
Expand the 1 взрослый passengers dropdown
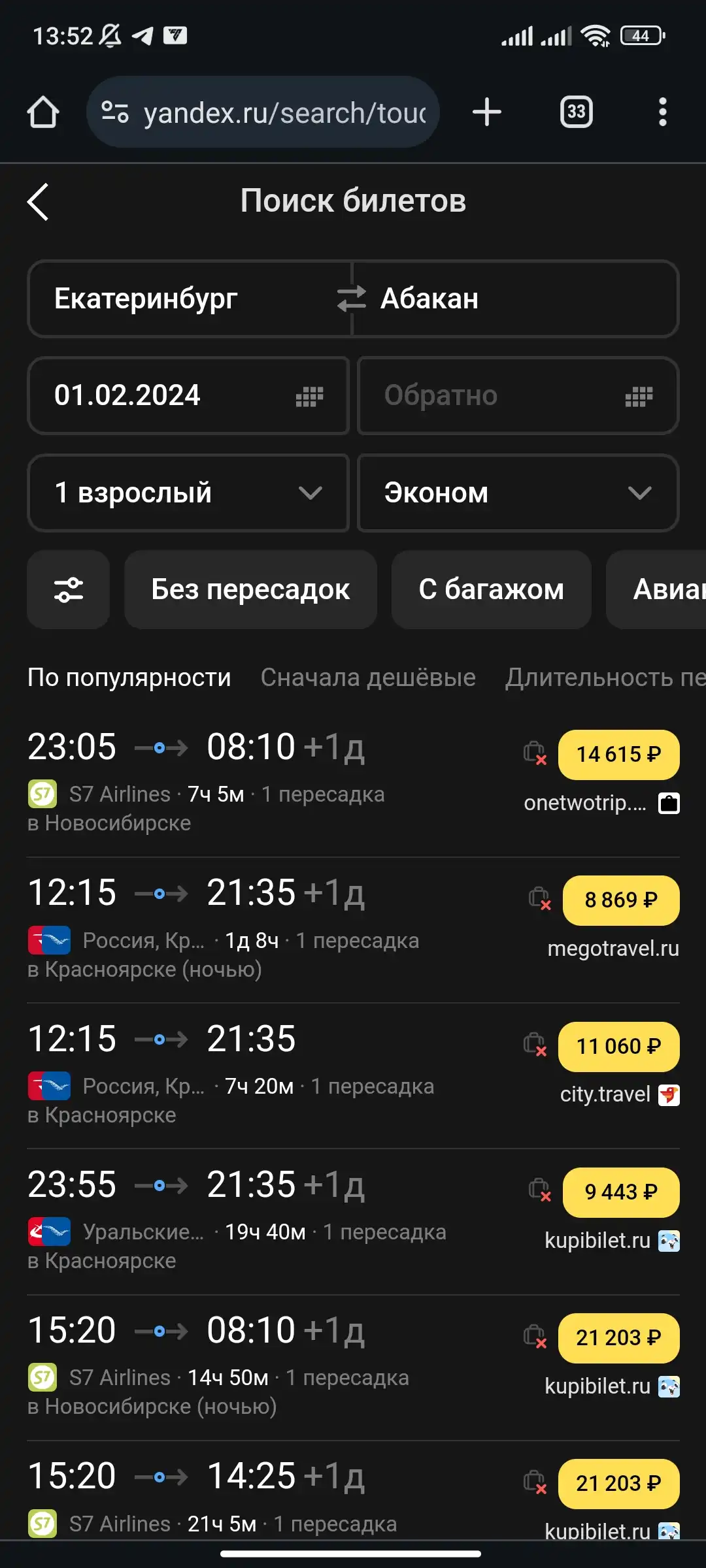188,493
